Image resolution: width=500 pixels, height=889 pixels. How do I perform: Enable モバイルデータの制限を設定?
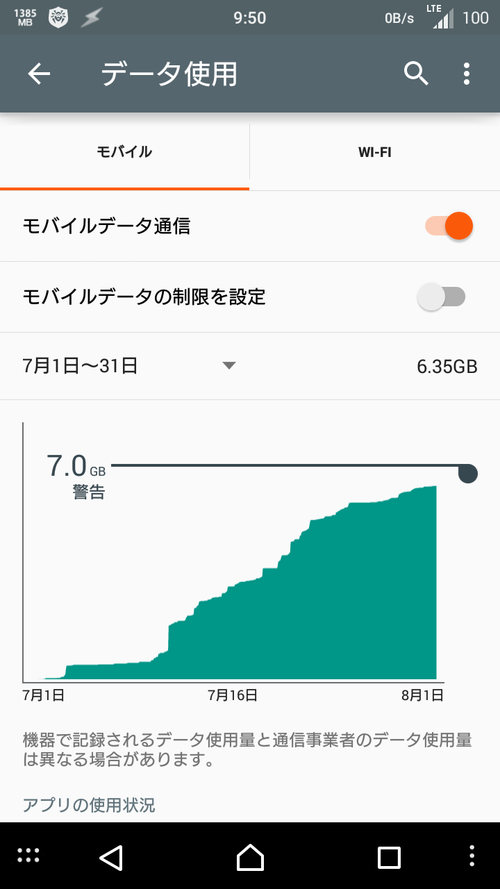[x=441, y=297]
